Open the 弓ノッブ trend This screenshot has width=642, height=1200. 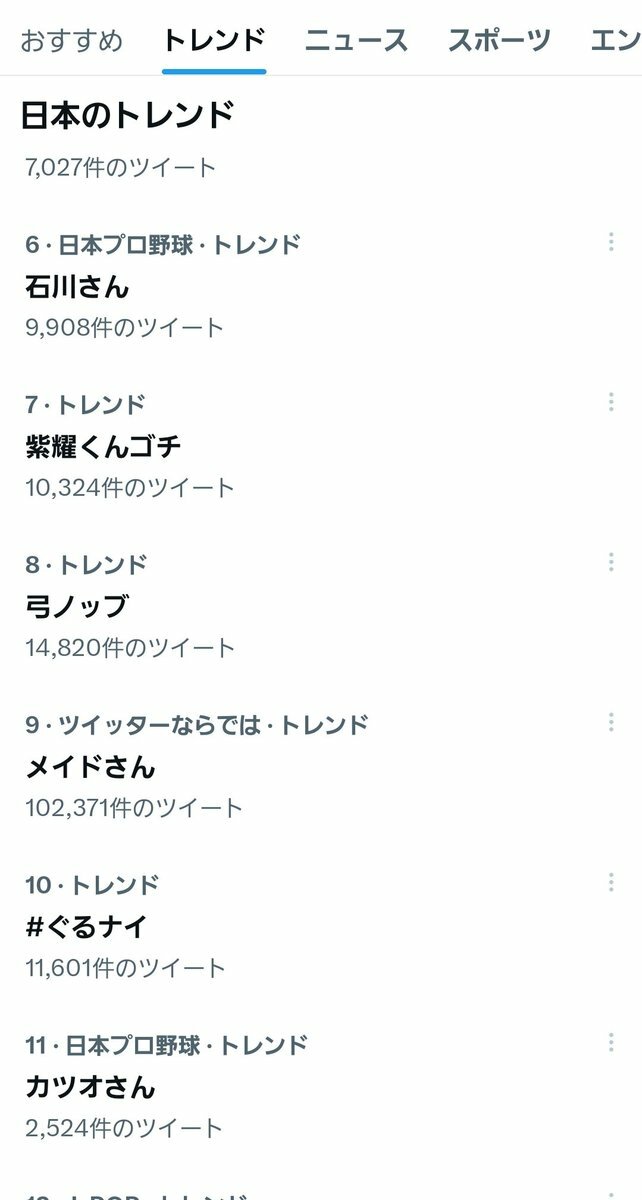coord(77,607)
